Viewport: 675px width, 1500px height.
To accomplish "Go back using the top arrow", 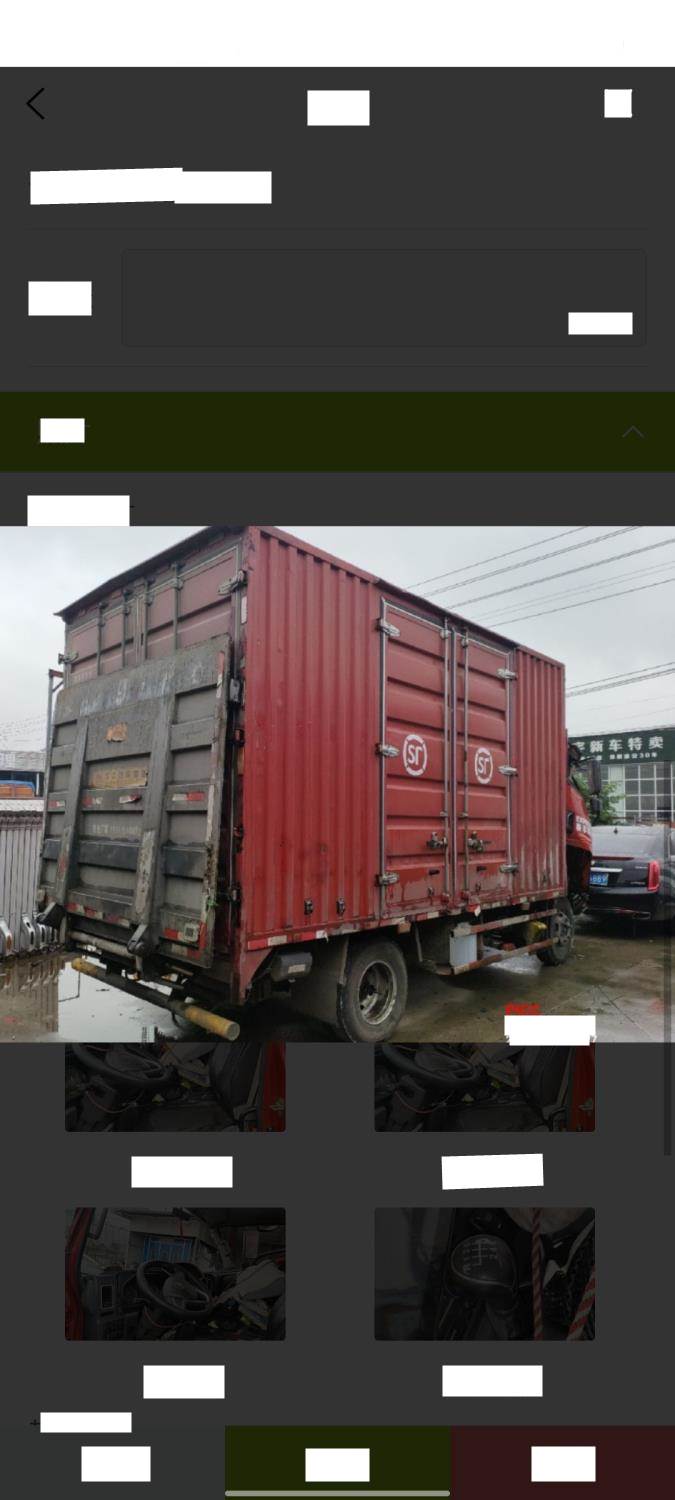I will [36, 104].
